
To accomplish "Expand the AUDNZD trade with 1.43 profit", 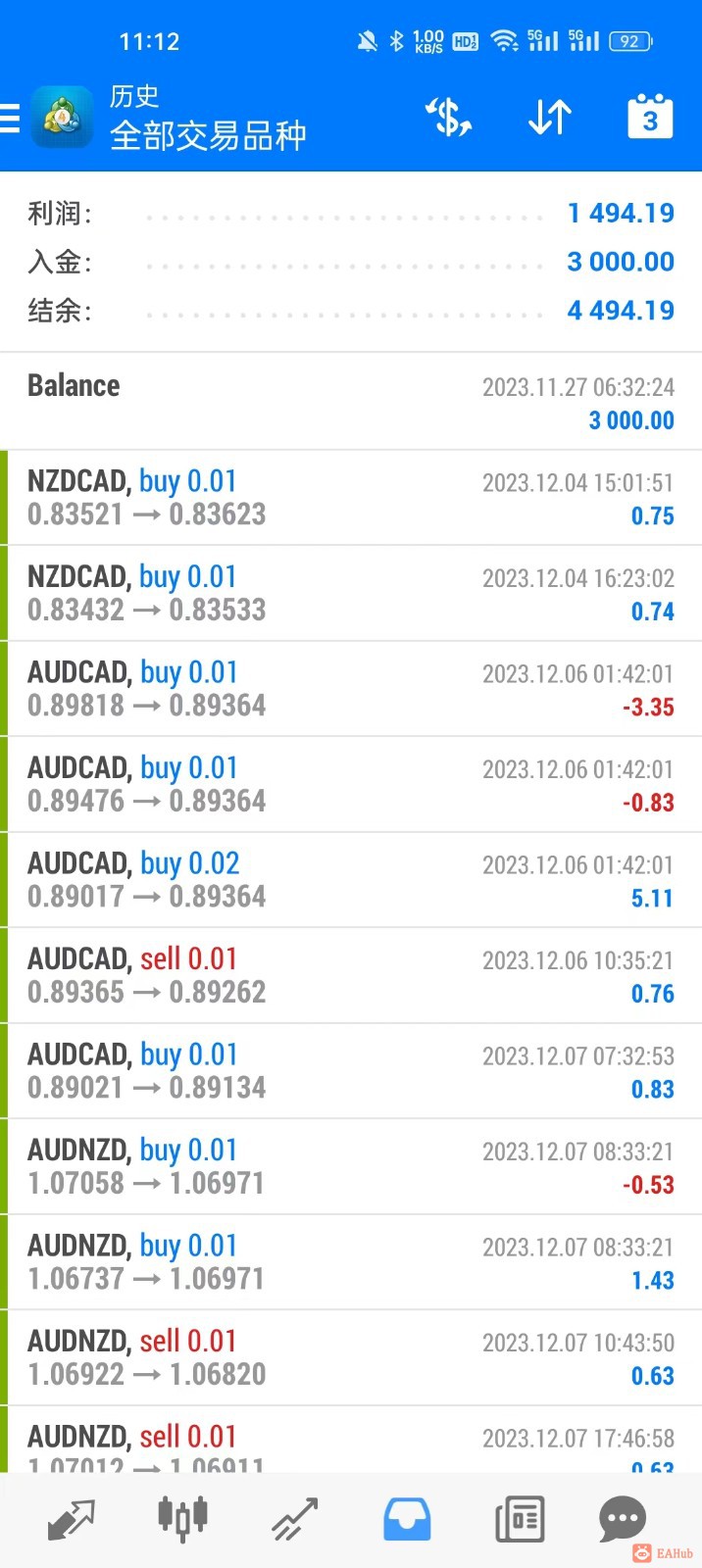I will [351, 1261].
